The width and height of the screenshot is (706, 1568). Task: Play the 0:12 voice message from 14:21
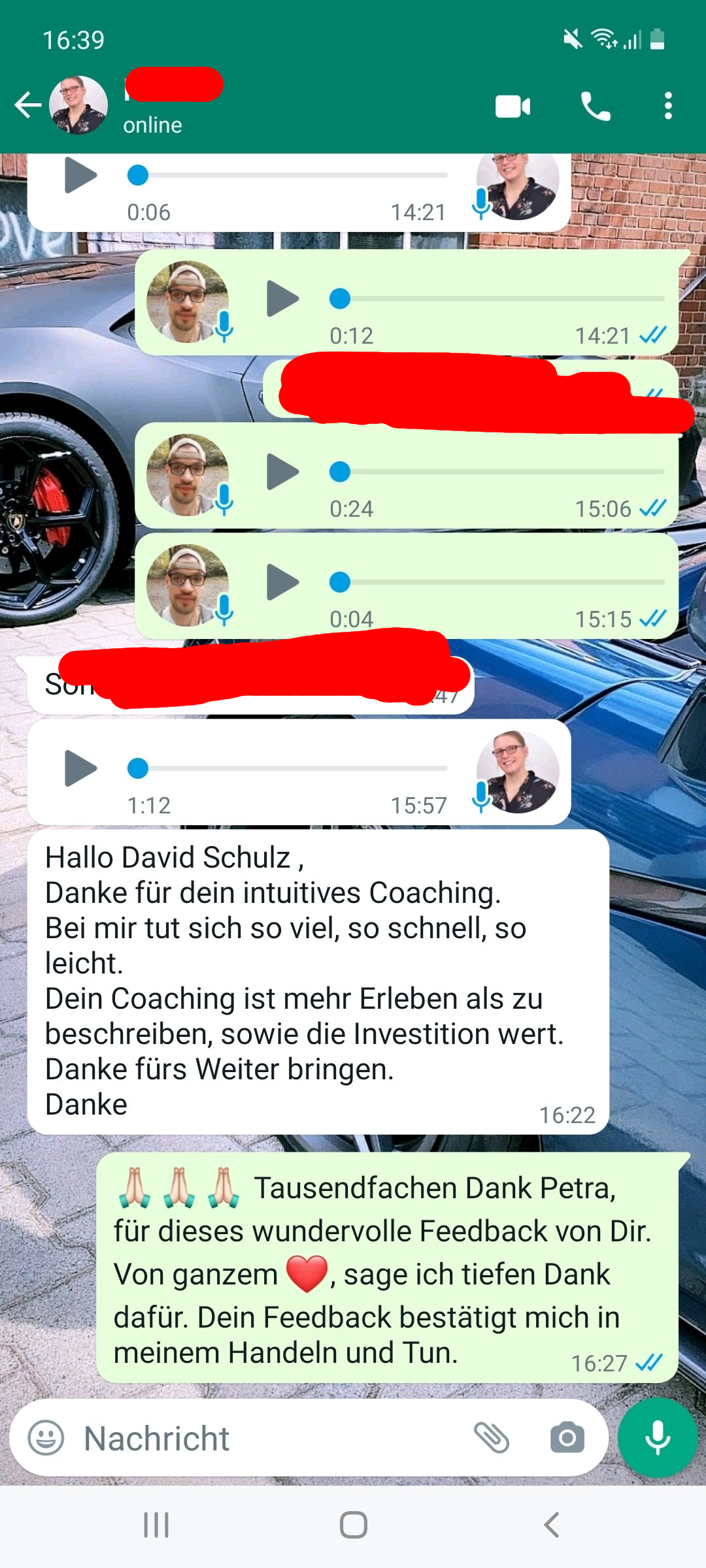pos(282,299)
